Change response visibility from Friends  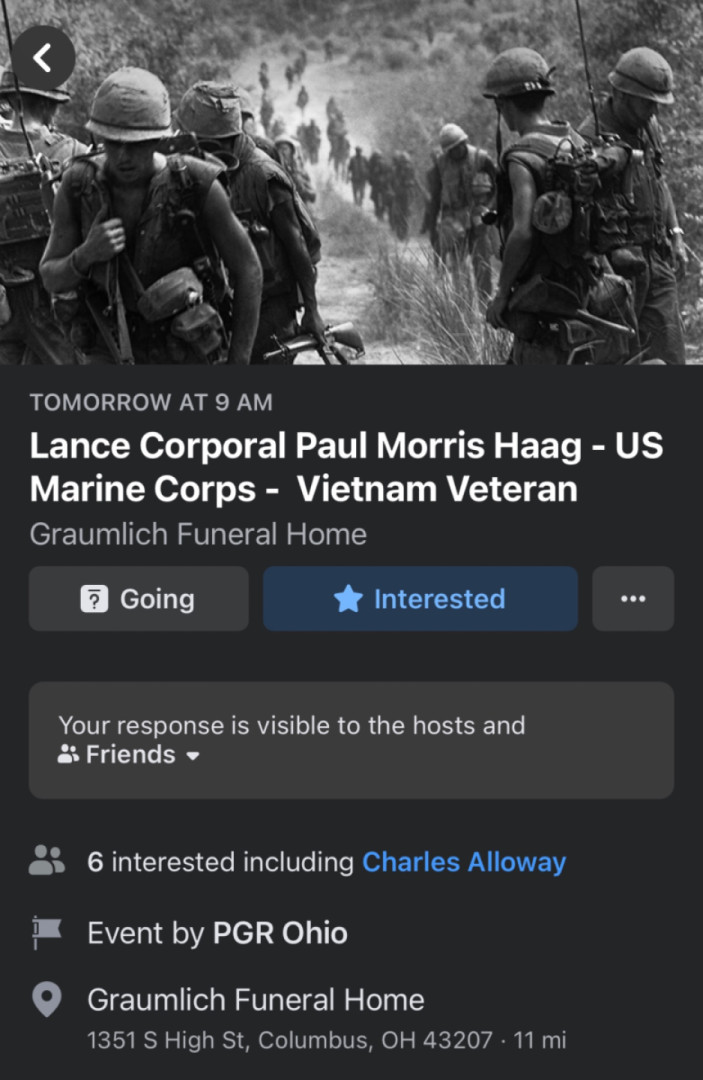pos(130,755)
